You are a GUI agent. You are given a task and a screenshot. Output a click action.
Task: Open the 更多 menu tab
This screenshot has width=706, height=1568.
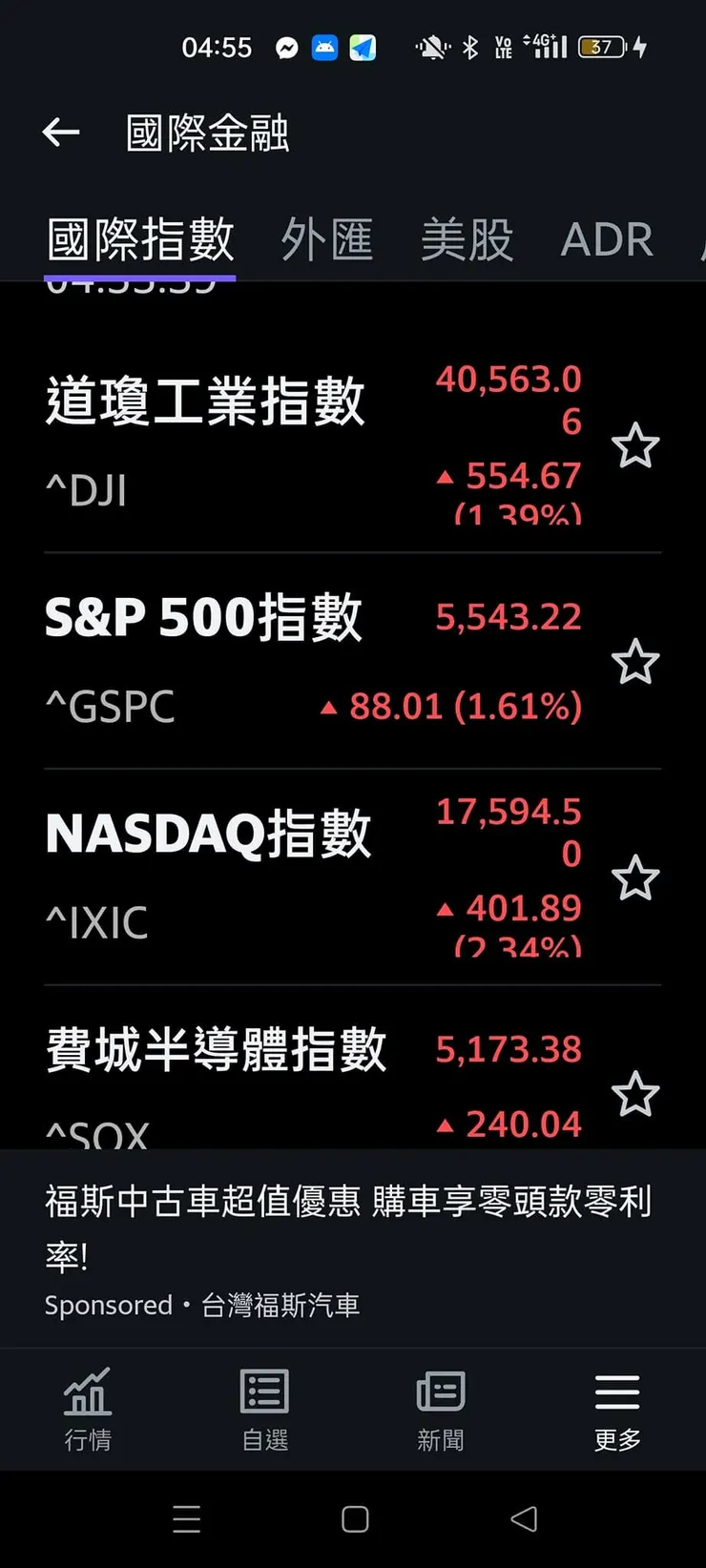click(x=617, y=1409)
